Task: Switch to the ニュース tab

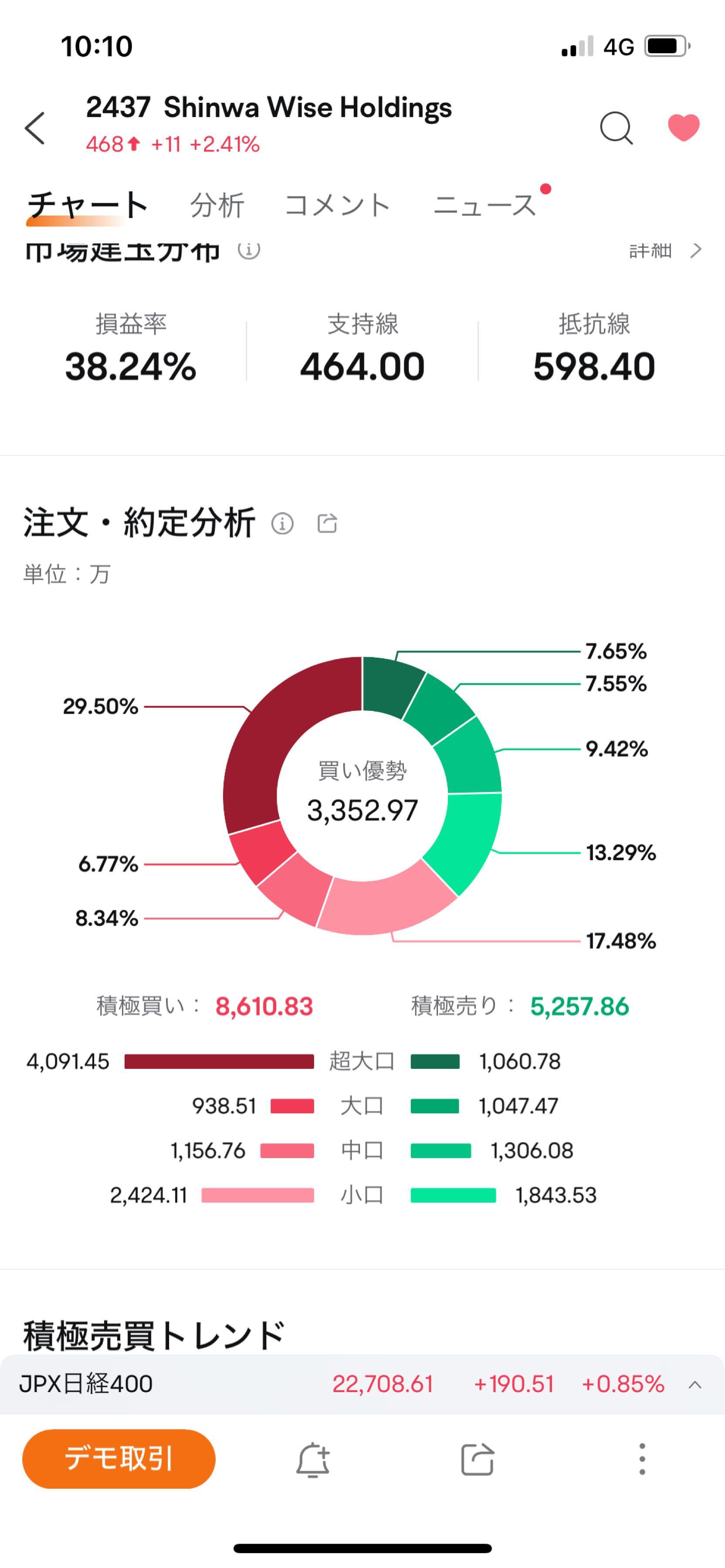Action: pyautogui.click(x=484, y=205)
